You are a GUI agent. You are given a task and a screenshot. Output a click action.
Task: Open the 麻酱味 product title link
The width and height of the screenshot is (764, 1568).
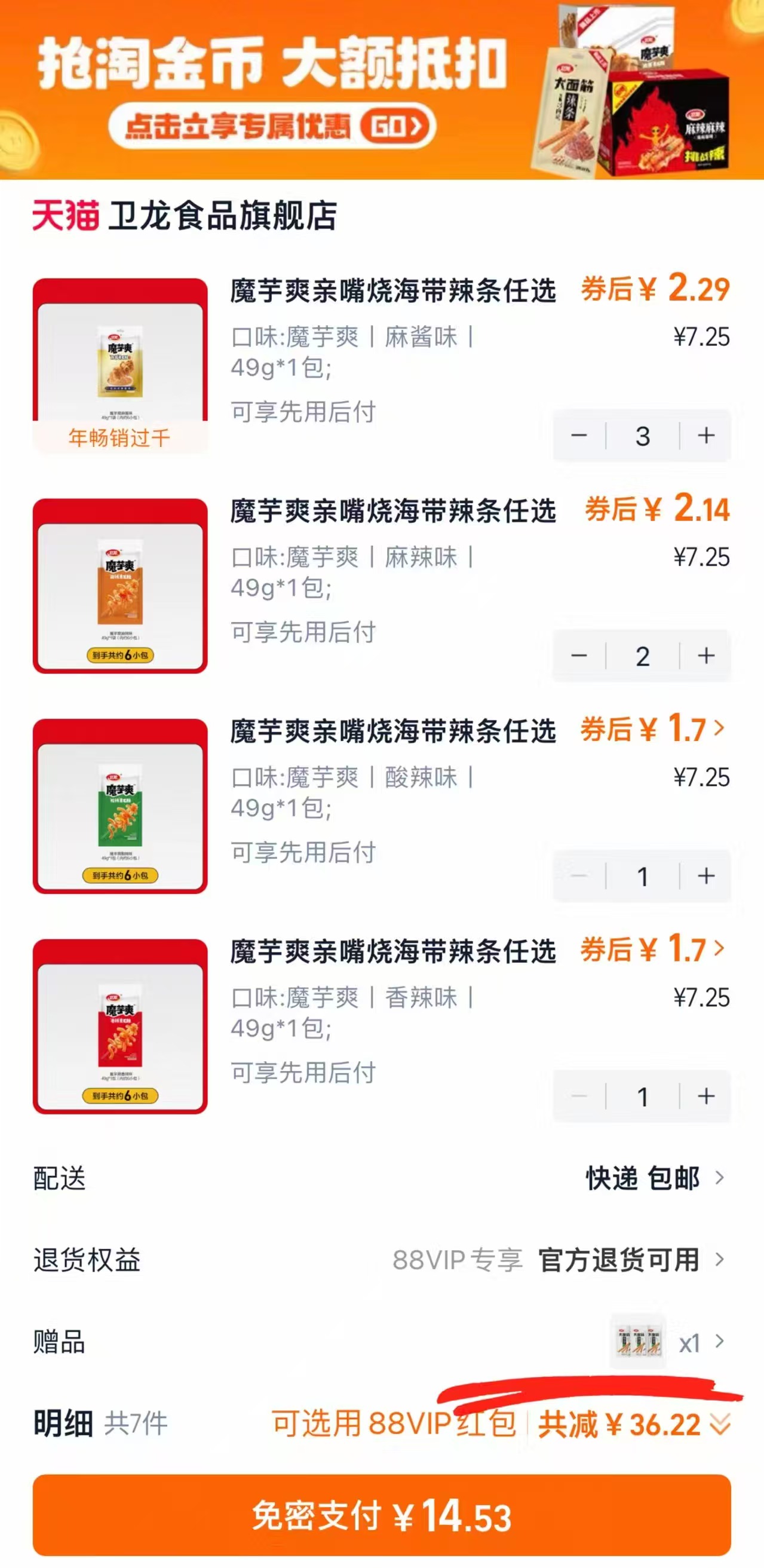[394, 293]
